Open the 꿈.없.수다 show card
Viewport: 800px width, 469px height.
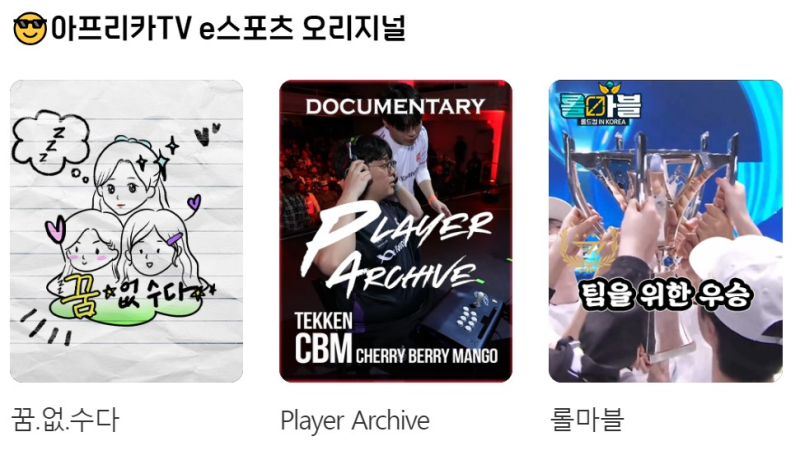pyautogui.click(x=126, y=231)
